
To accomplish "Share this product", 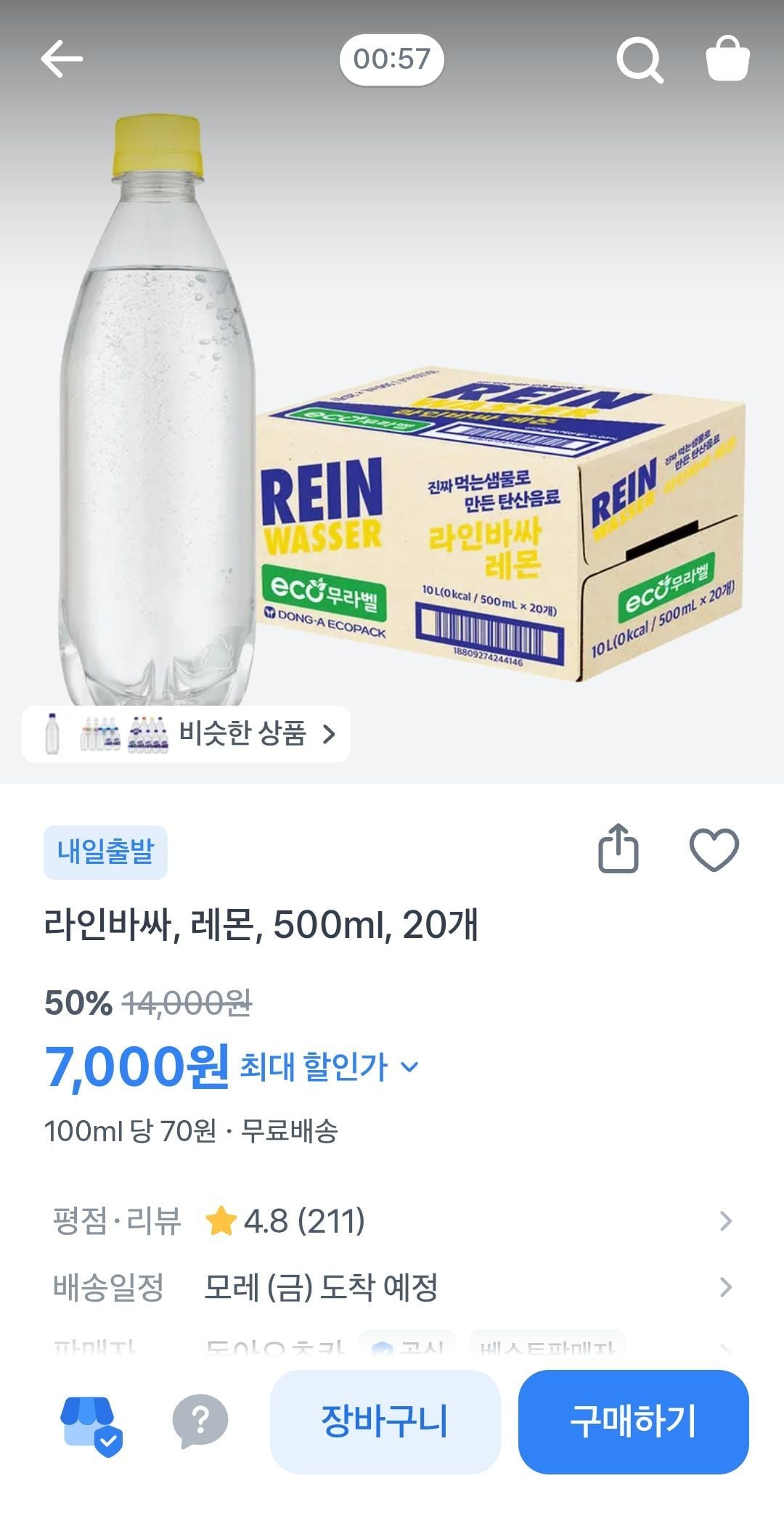I will pos(618,848).
